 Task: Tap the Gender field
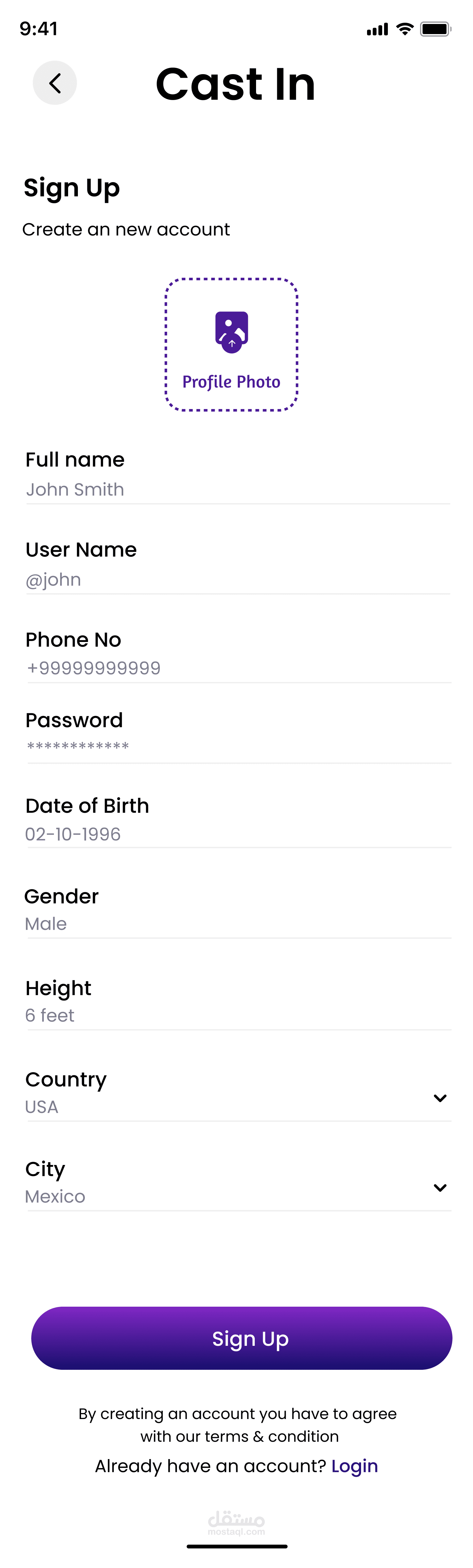[237, 924]
